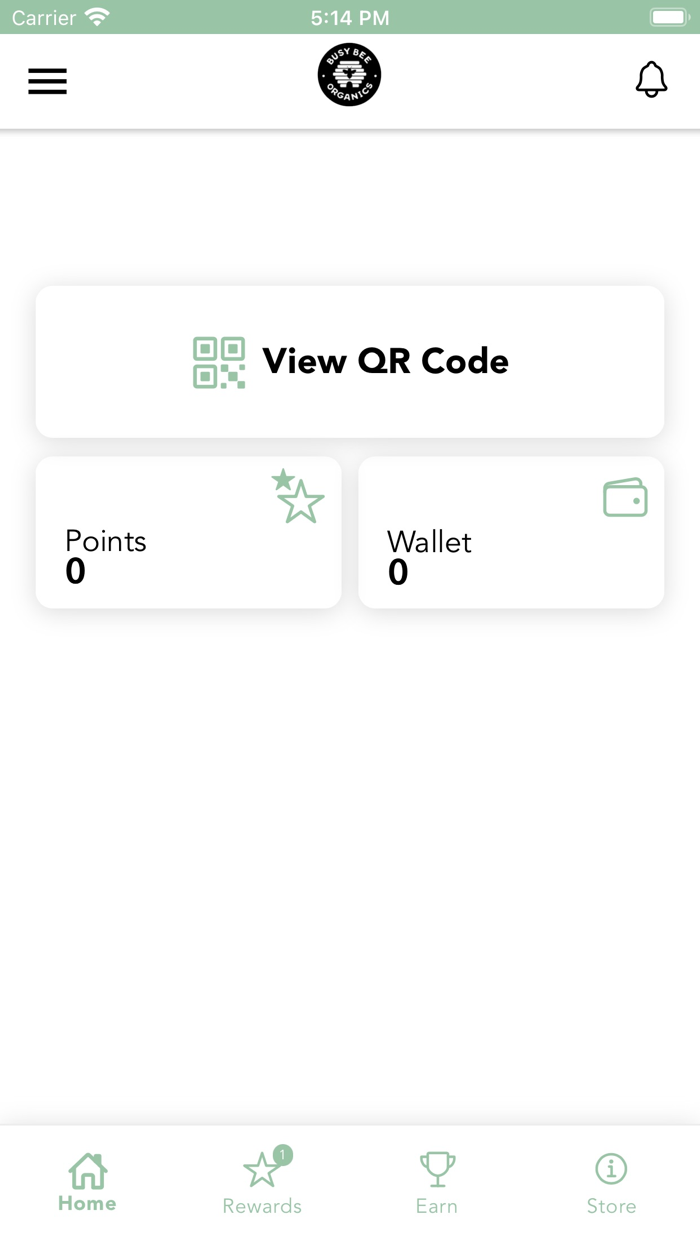Open the Points card
The height and width of the screenshot is (1244, 700).
click(188, 532)
